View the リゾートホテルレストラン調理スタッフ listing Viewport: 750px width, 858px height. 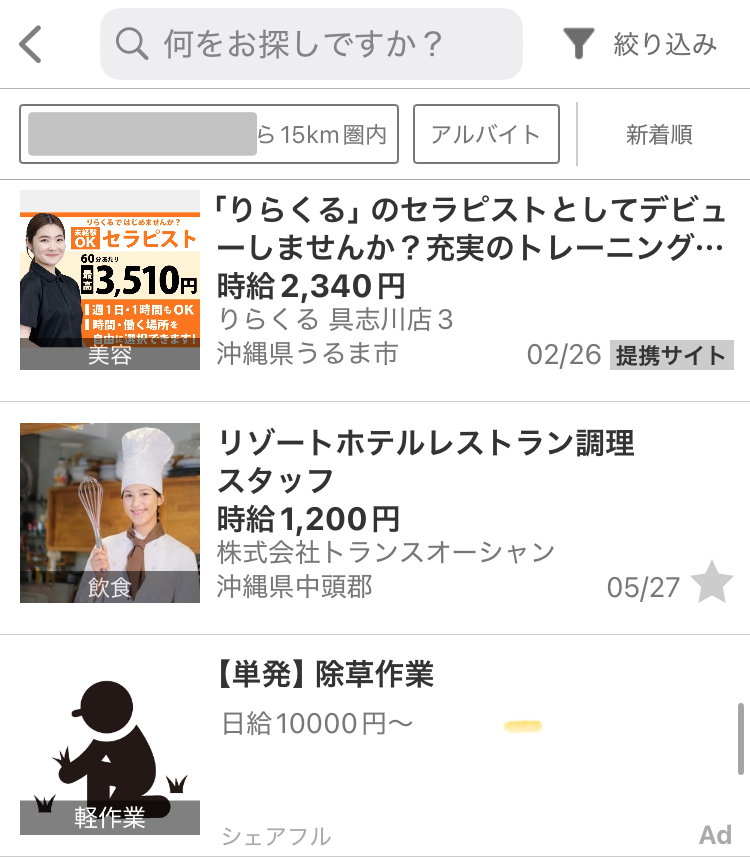click(425, 460)
